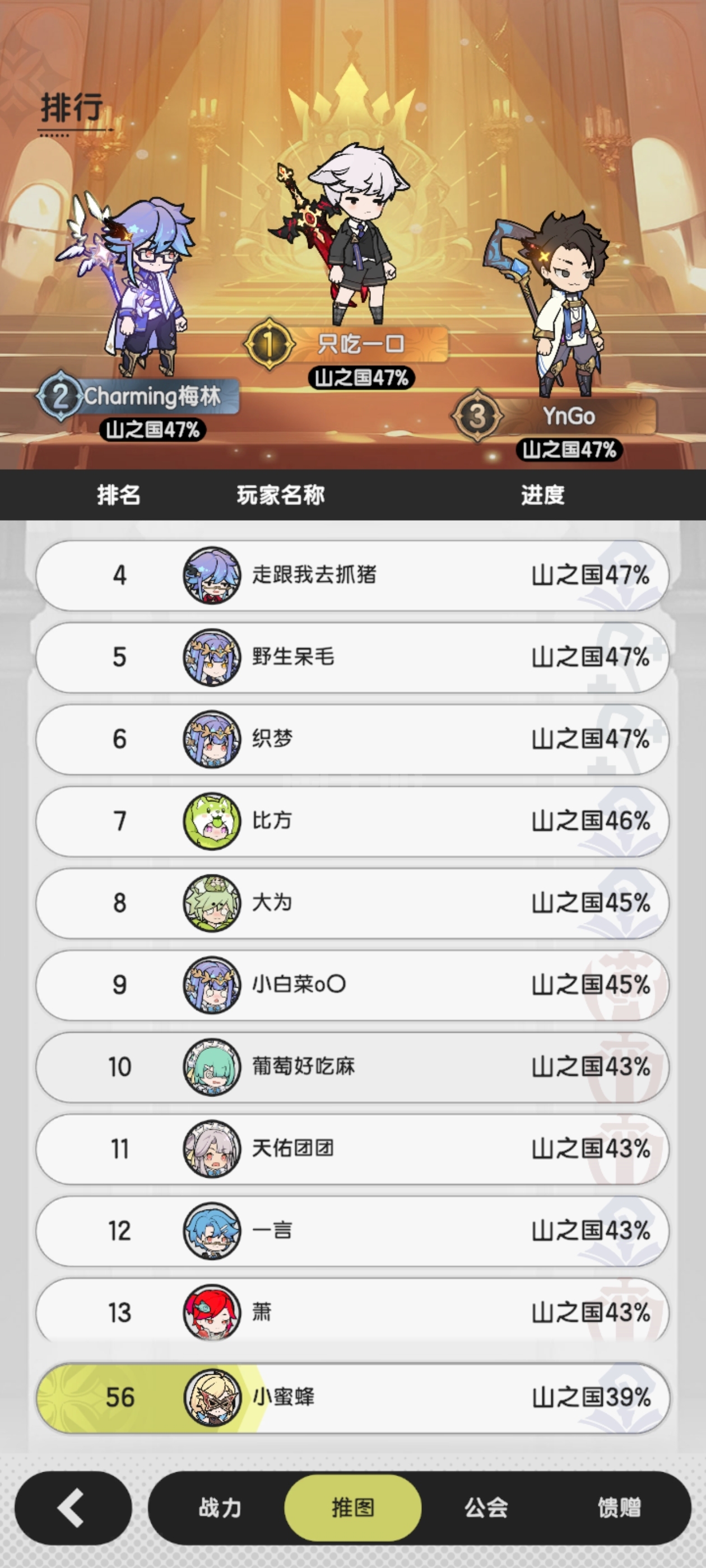Open player 天佑团团's entry

pyautogui.click(x=352, y=1149)
